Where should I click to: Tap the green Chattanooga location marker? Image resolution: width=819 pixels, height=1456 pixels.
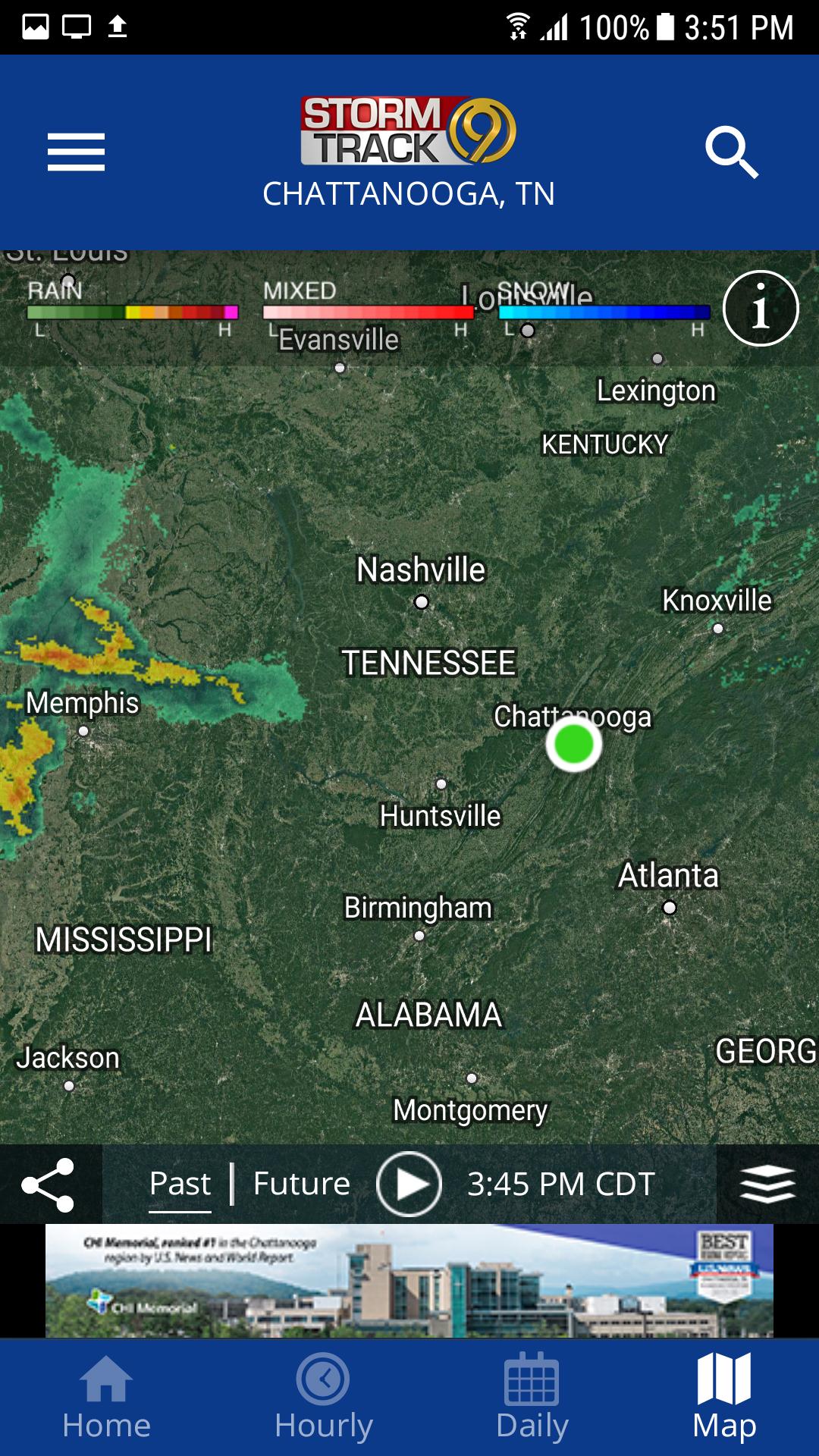(574, 744)
